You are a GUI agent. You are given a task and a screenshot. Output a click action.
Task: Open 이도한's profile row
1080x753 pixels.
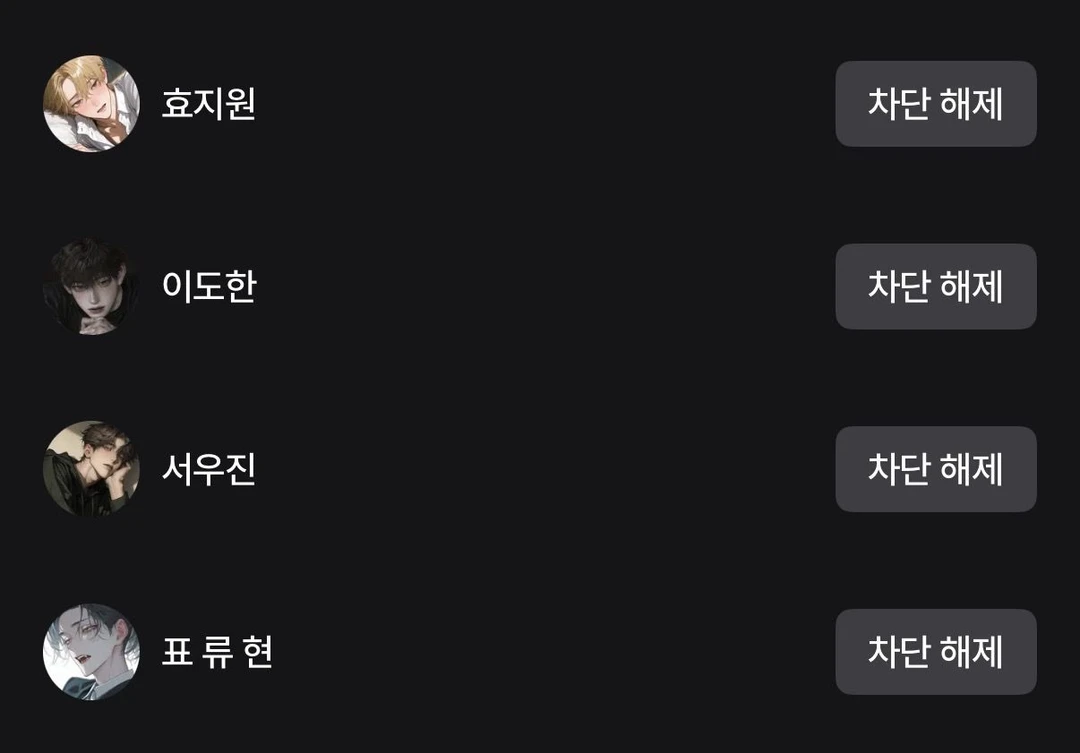click(x=208, y=287)
